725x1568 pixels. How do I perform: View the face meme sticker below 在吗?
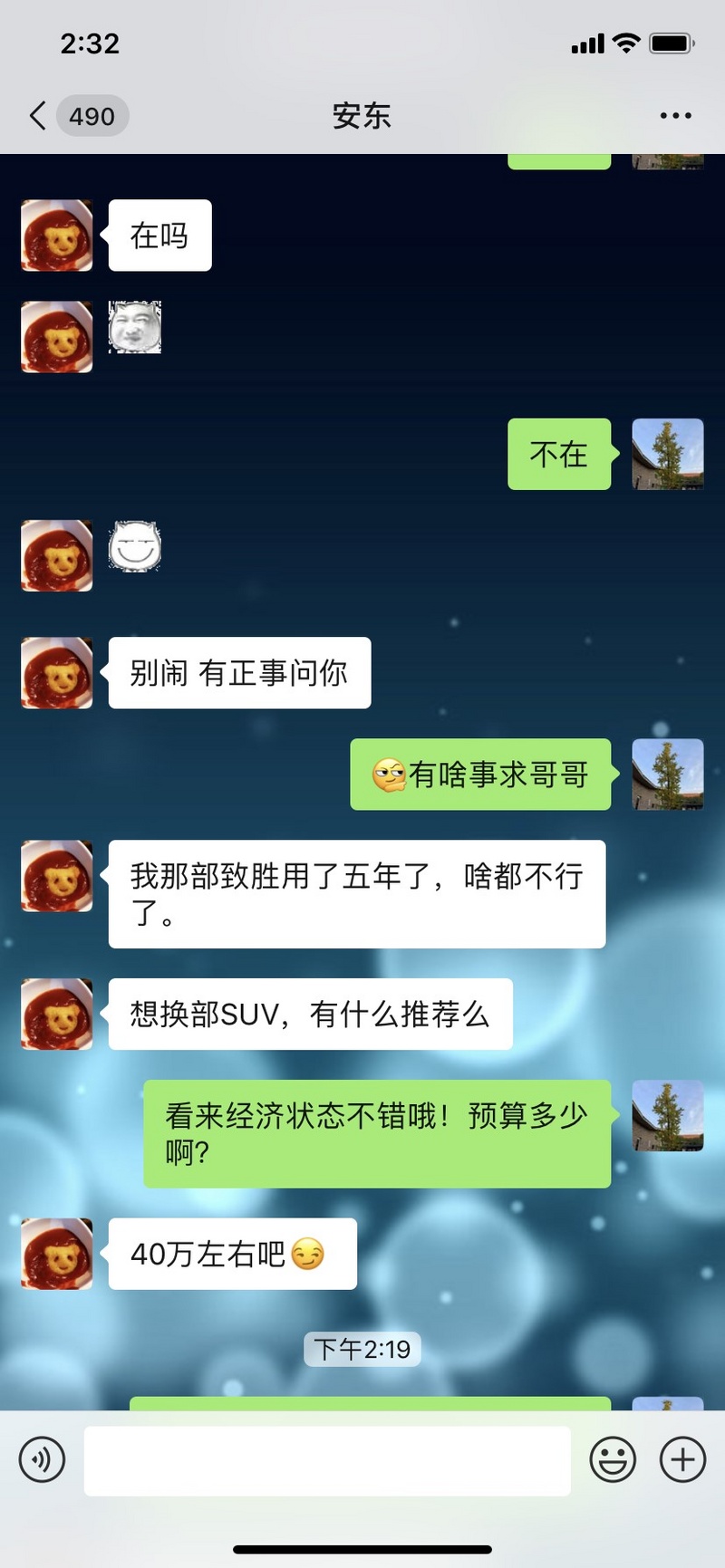[x=135, y=327]
